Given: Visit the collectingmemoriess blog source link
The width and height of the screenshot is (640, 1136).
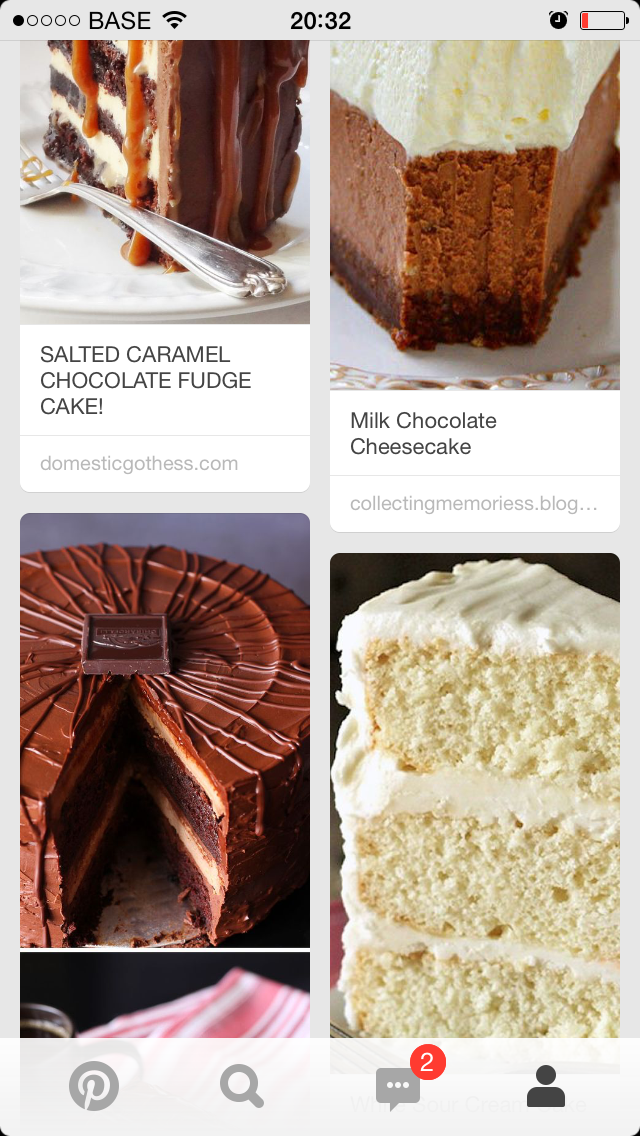Looking at the screenshot, I should [474, 504].
